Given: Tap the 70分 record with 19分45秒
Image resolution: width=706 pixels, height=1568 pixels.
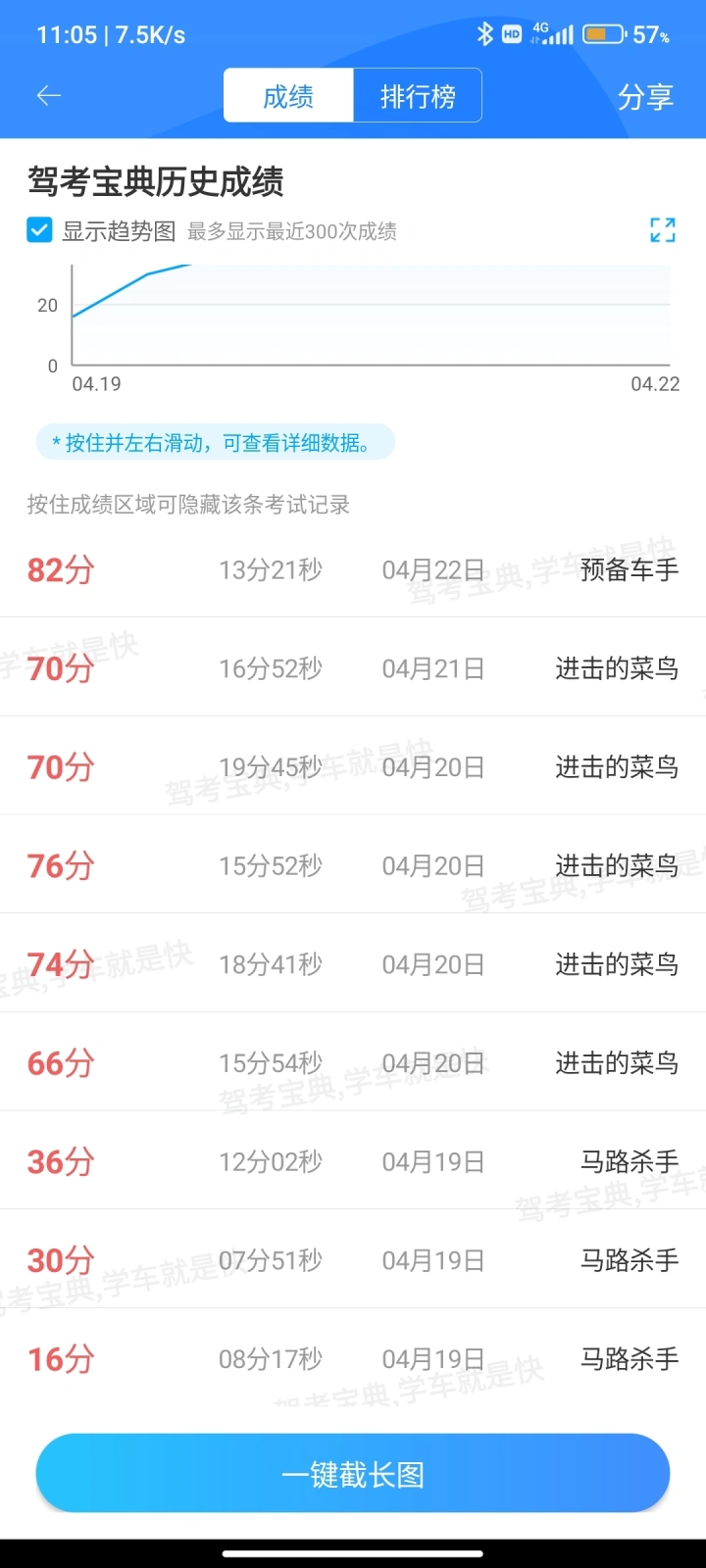Looking at the screenshot, I should click(353, 766).
